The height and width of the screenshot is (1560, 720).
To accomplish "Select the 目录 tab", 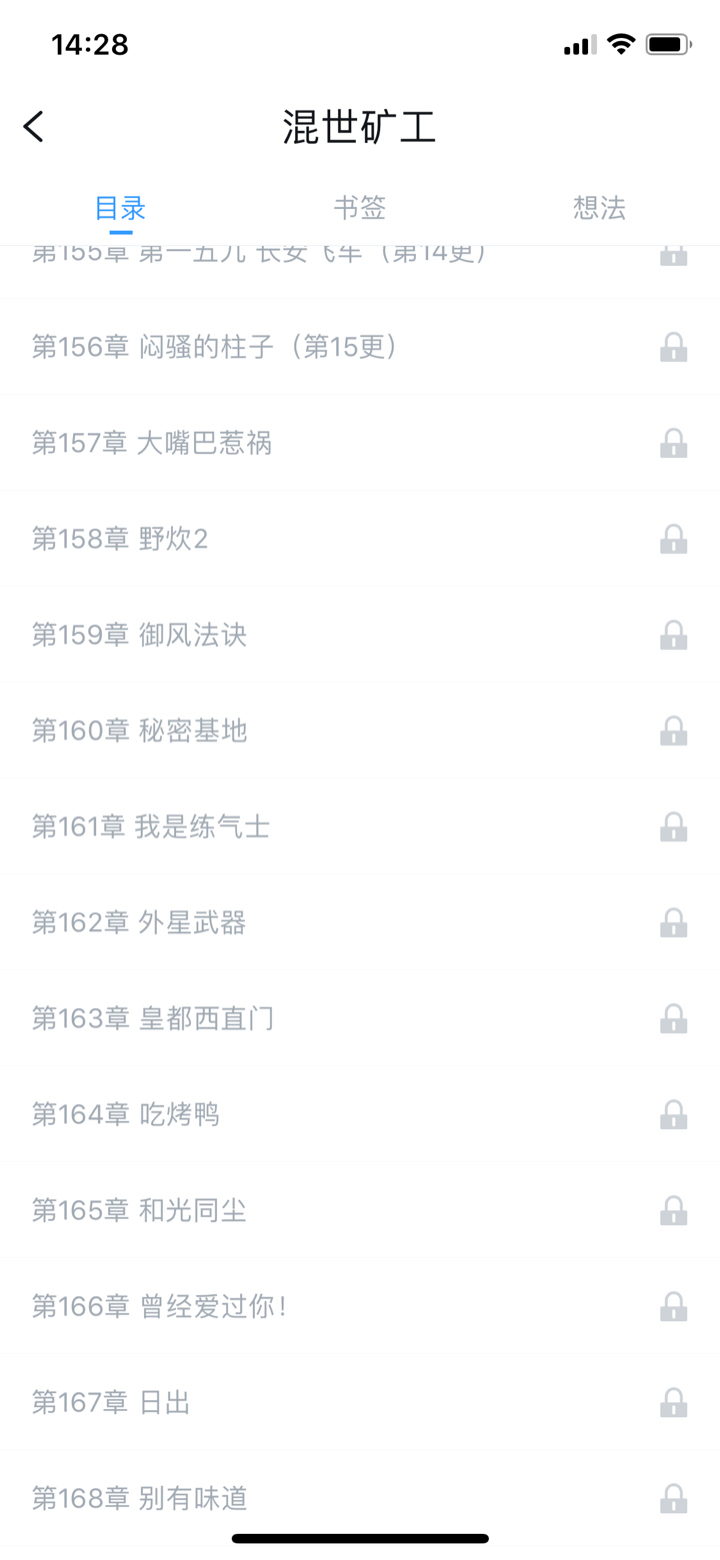I will tap(120, 208).
